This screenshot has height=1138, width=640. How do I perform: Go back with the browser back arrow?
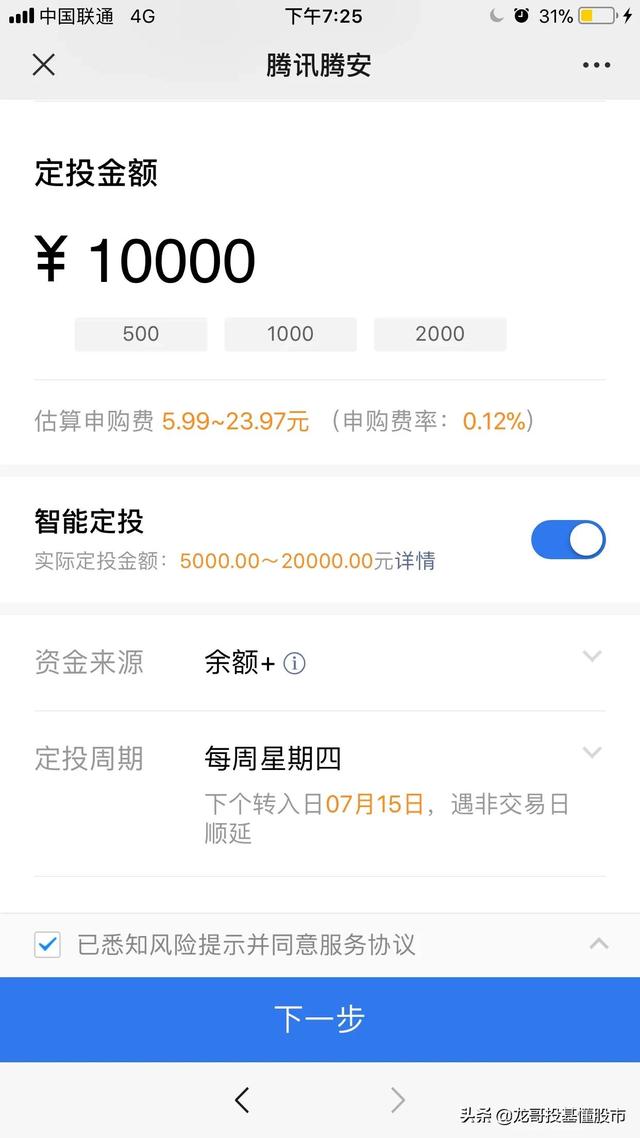tap(242, 1100)
